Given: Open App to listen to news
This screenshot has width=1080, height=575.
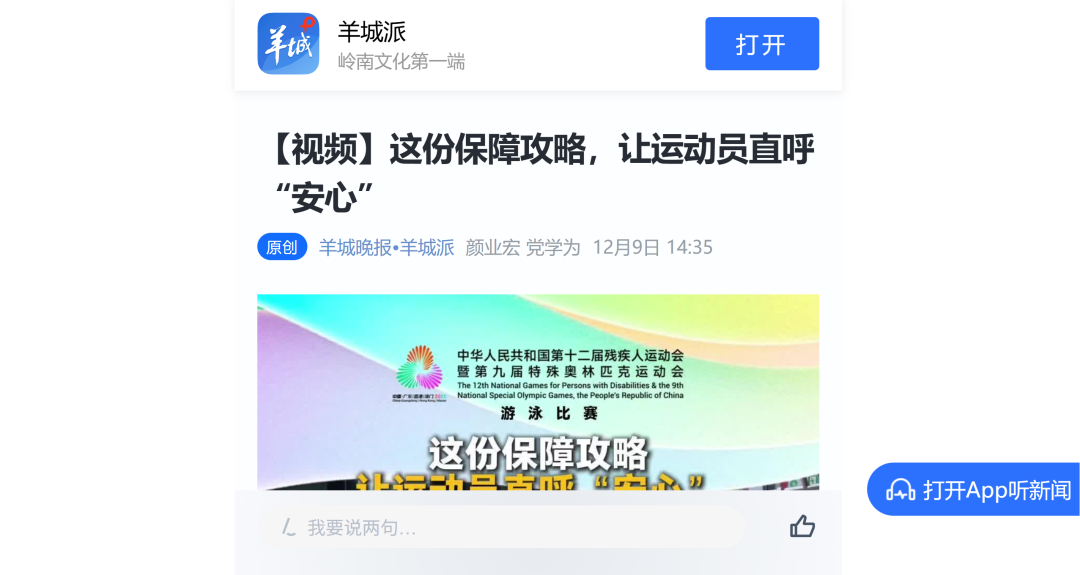Looking at the screenshot, I should point(973,490).
